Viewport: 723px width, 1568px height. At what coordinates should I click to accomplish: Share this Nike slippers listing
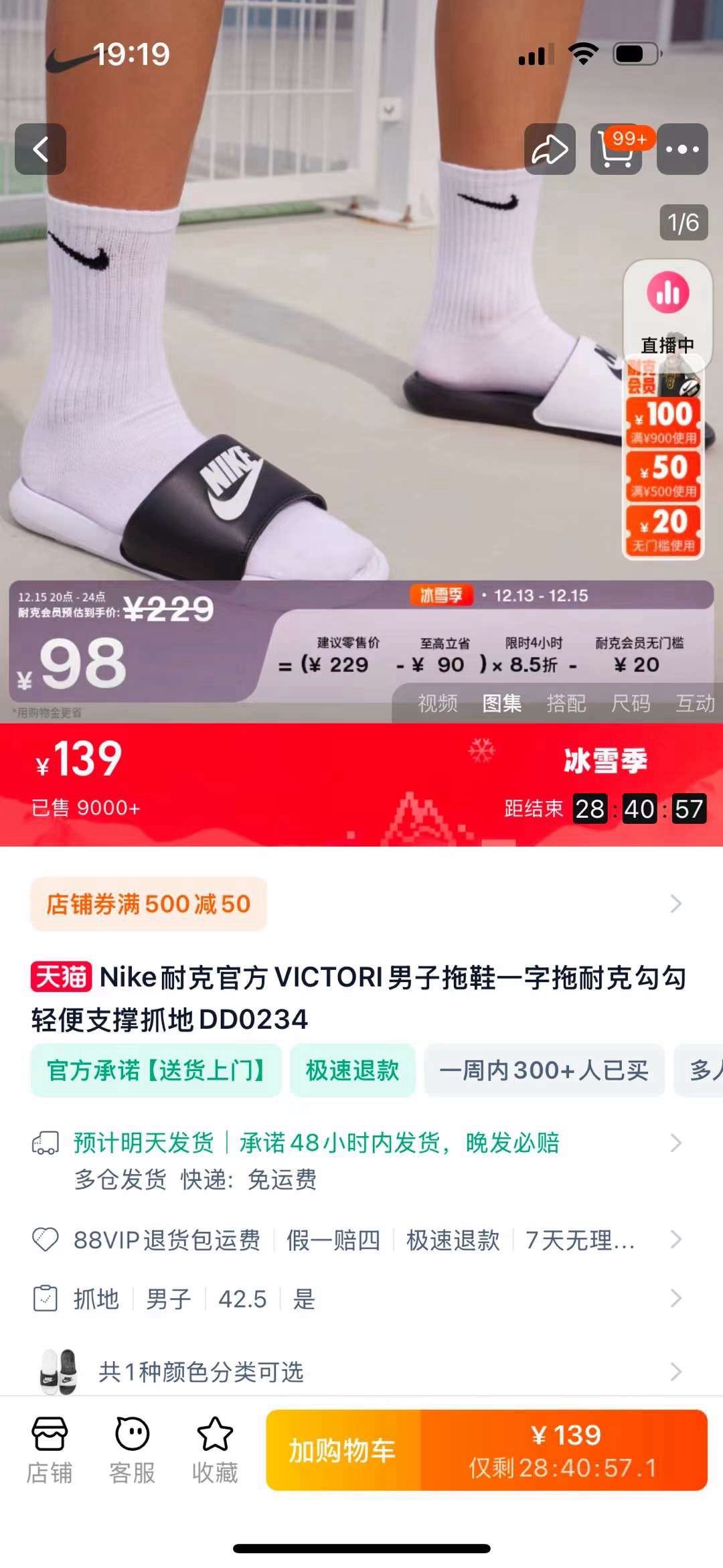tap(550, 149)
